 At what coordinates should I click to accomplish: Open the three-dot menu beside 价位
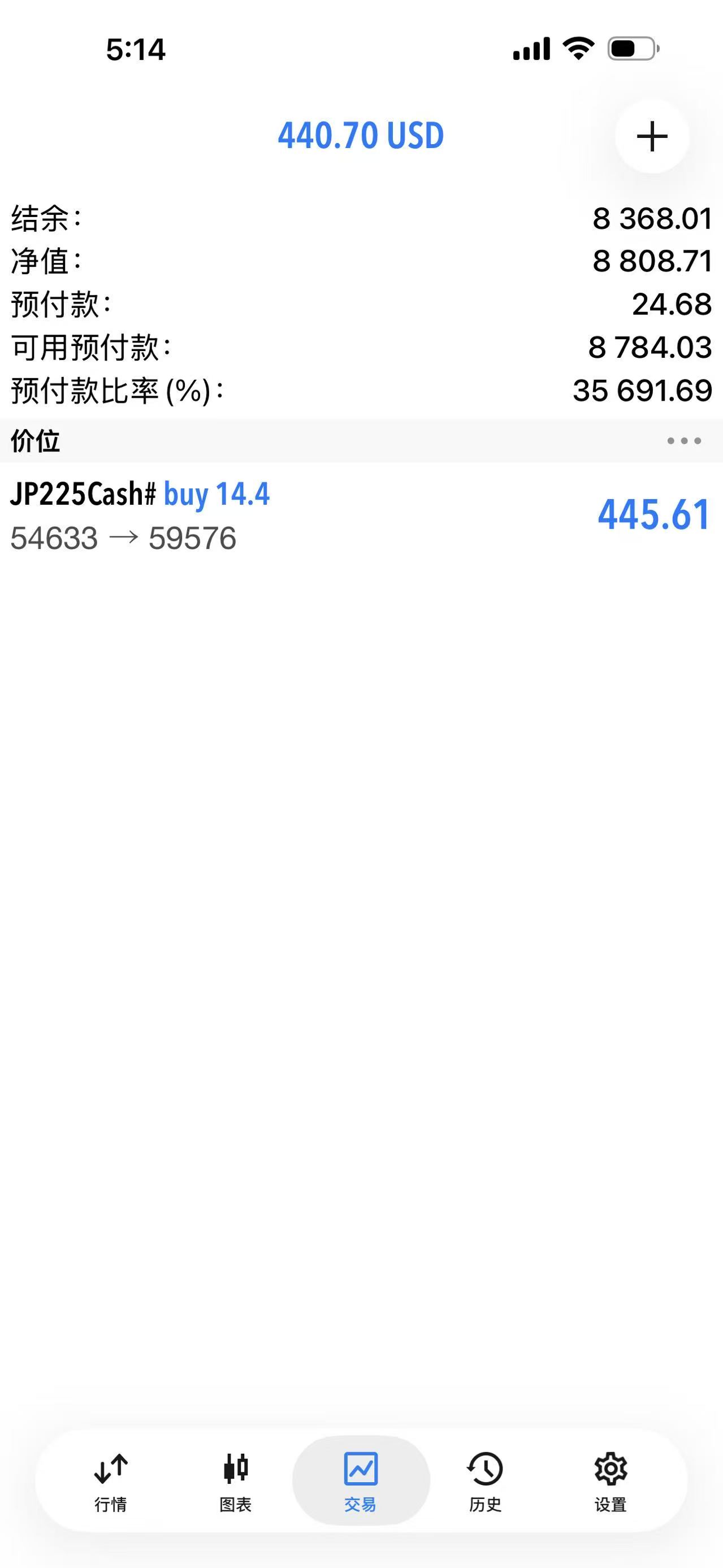[x=683, y=441]
